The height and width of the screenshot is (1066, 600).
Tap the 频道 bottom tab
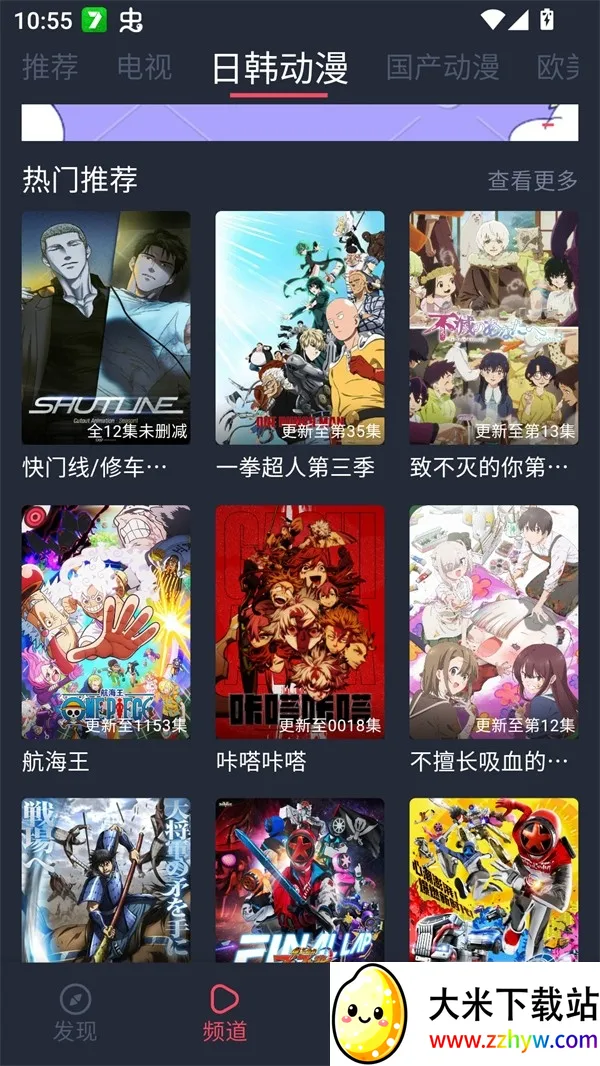pos(224,1012)
